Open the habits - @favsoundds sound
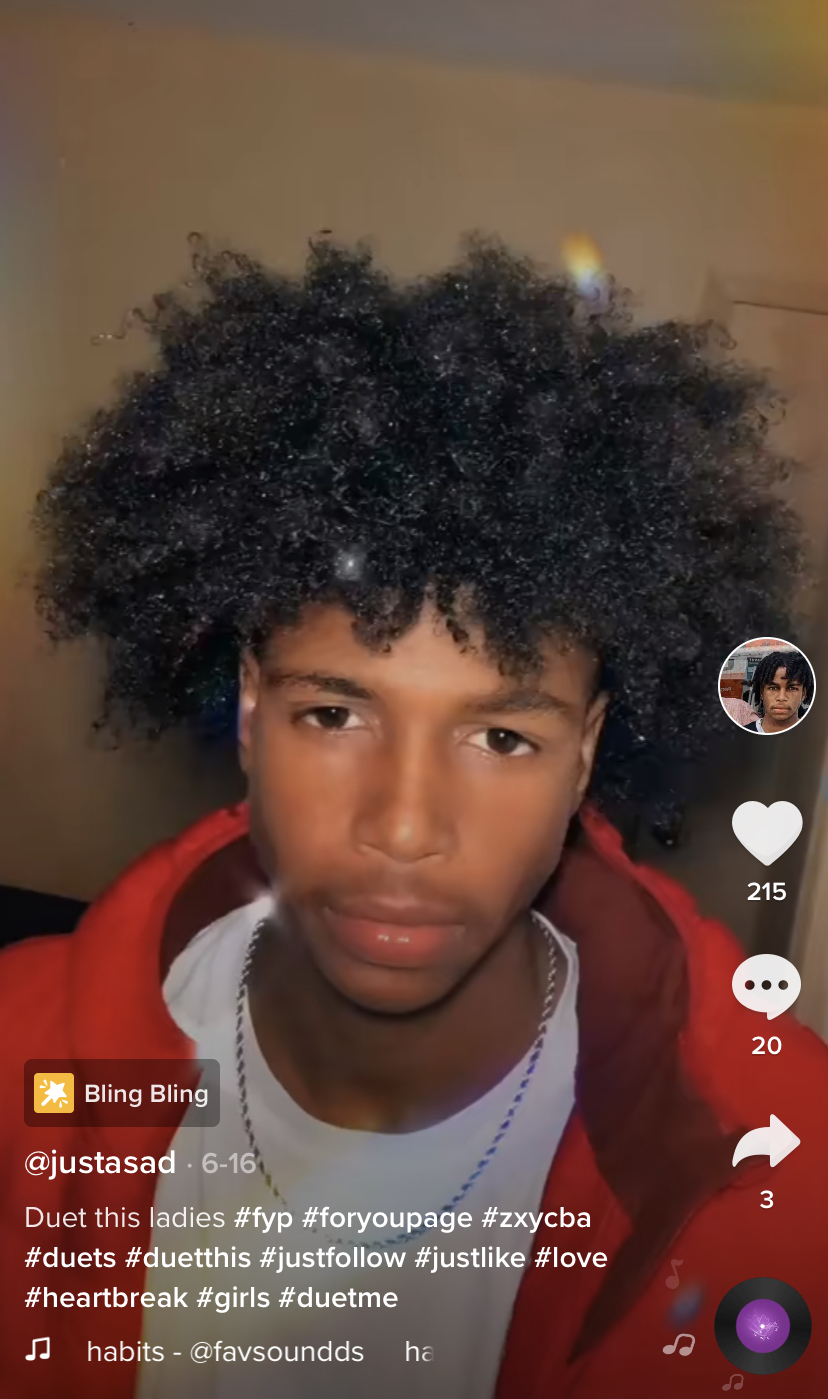This screenshot has width=828, height=1399. click(225, 1352)
